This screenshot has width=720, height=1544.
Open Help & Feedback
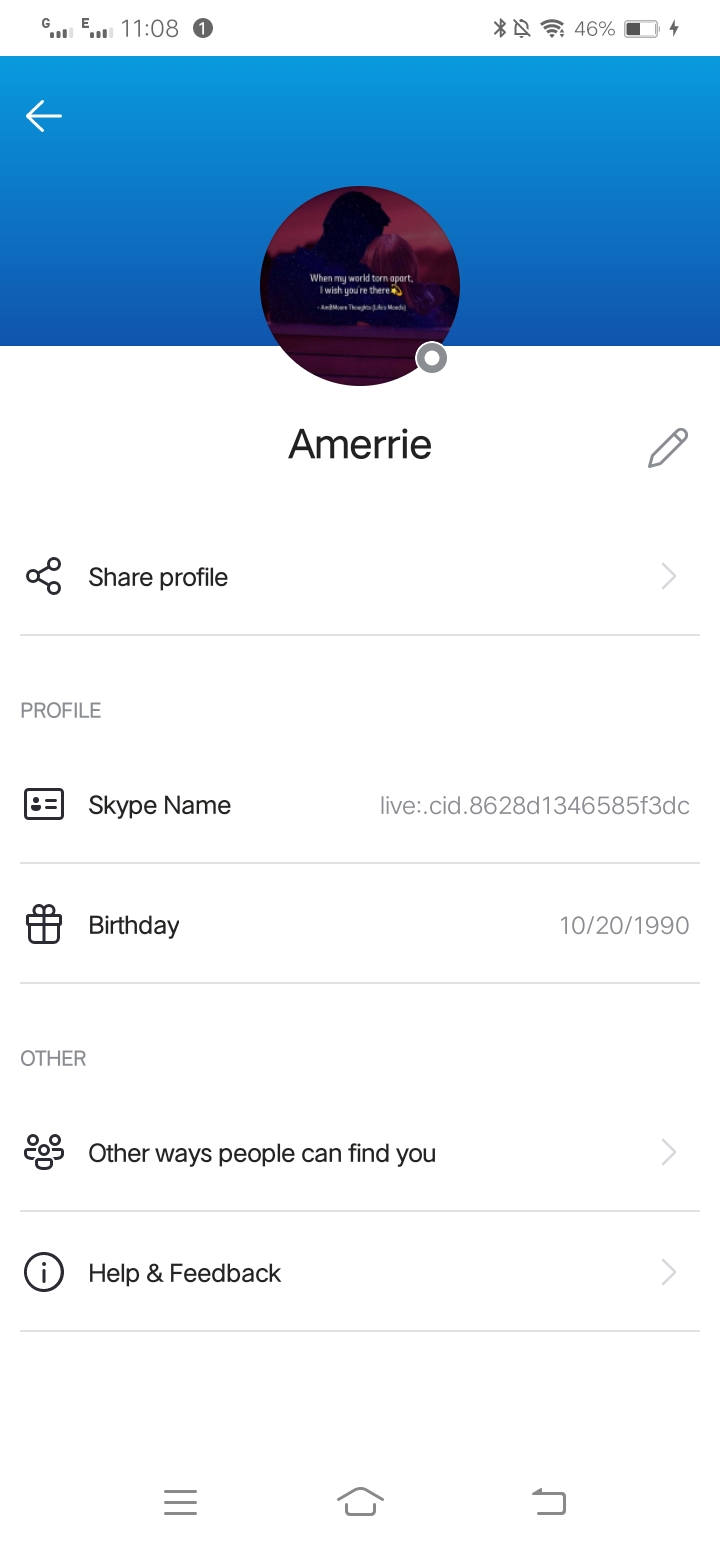coord(360,1273)
